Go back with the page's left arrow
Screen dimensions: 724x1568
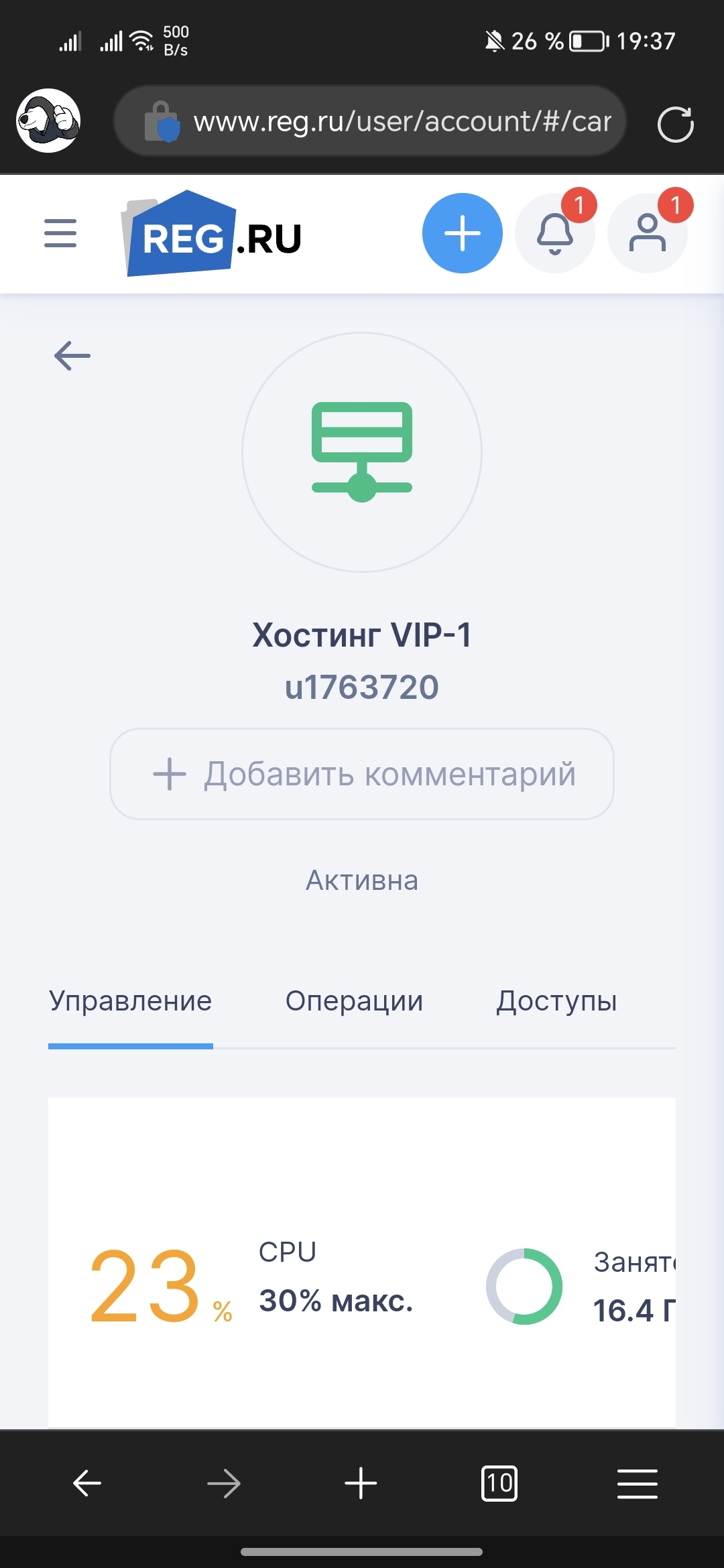[x=72, y=355]
